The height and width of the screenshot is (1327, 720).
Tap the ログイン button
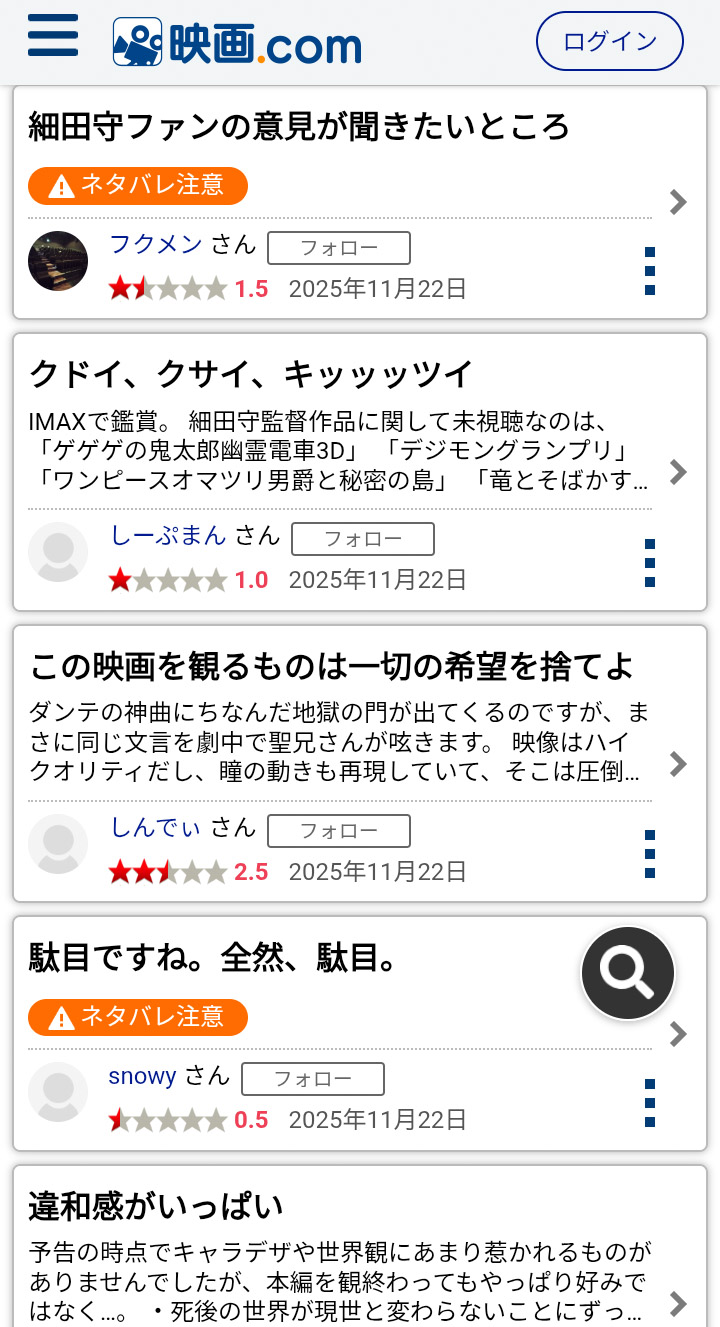coord(609,42)
